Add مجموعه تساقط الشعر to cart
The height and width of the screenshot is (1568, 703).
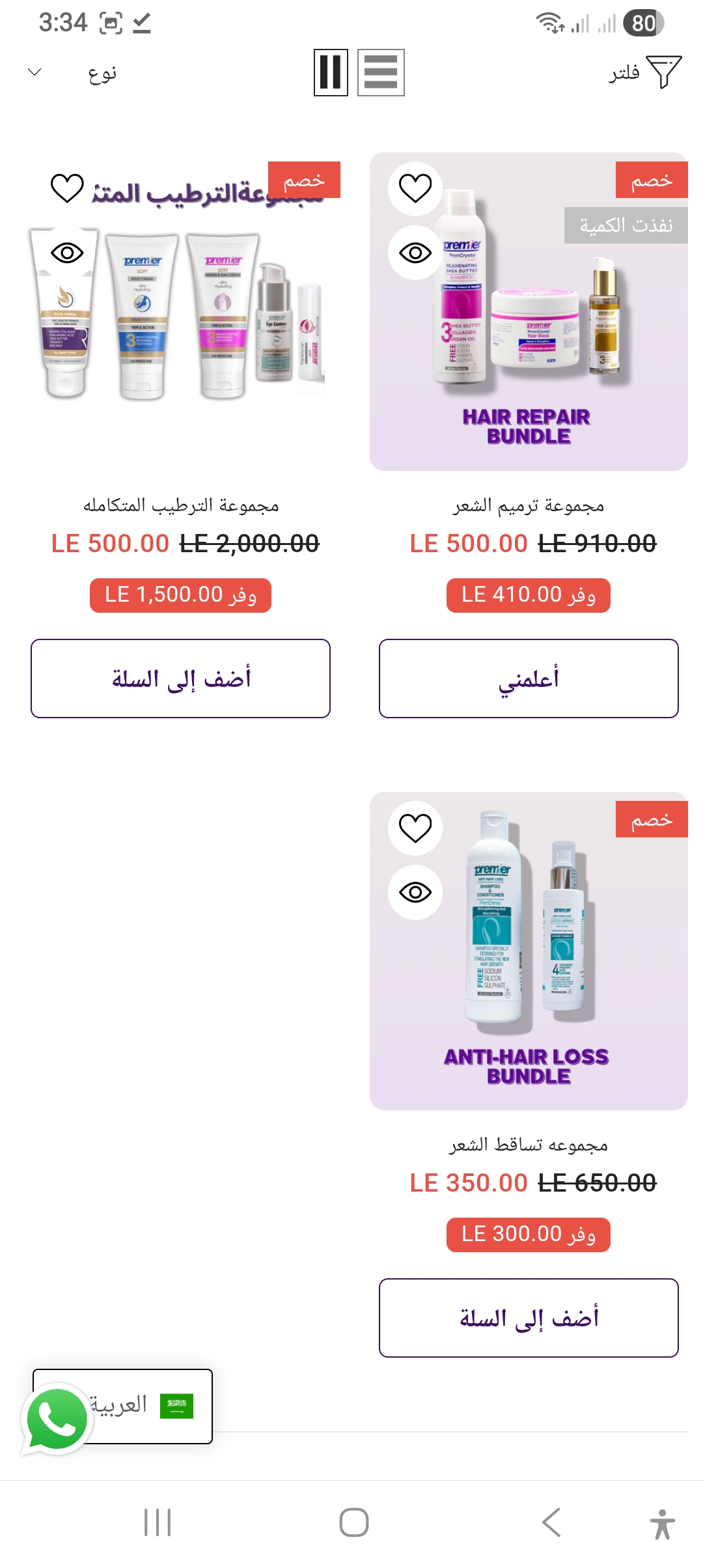tap(529, 1318)
